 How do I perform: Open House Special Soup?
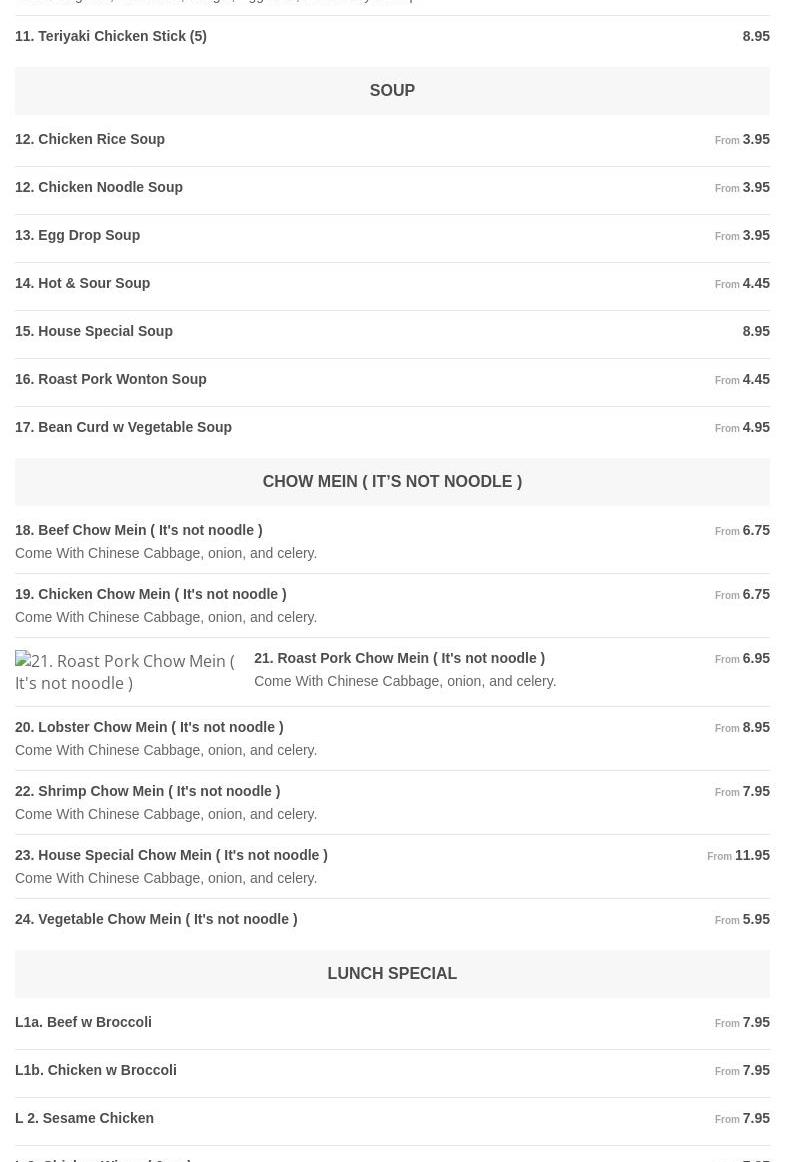pos(94,331)
